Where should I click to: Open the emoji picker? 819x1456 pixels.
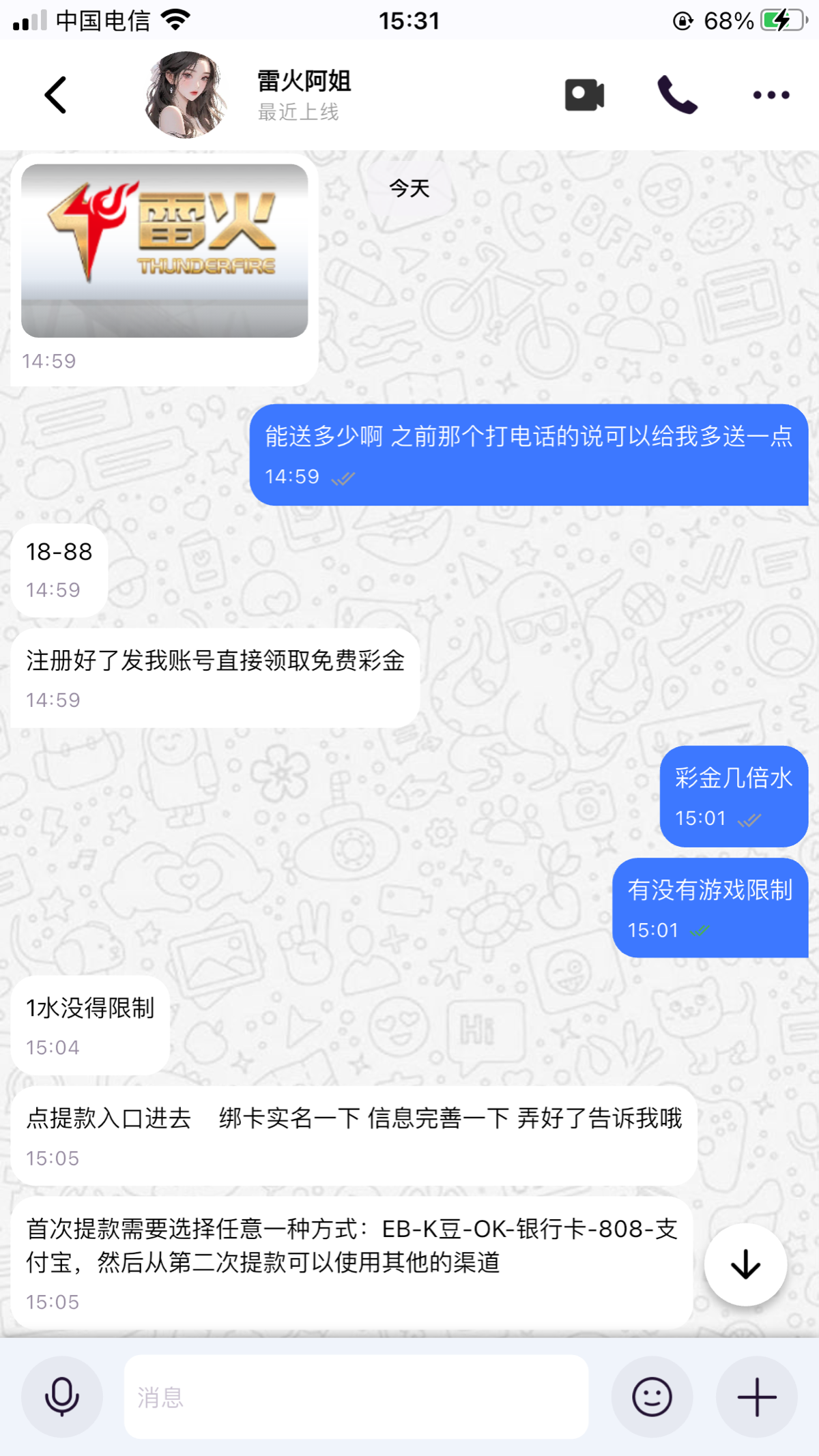click(x=652, y=1397)
